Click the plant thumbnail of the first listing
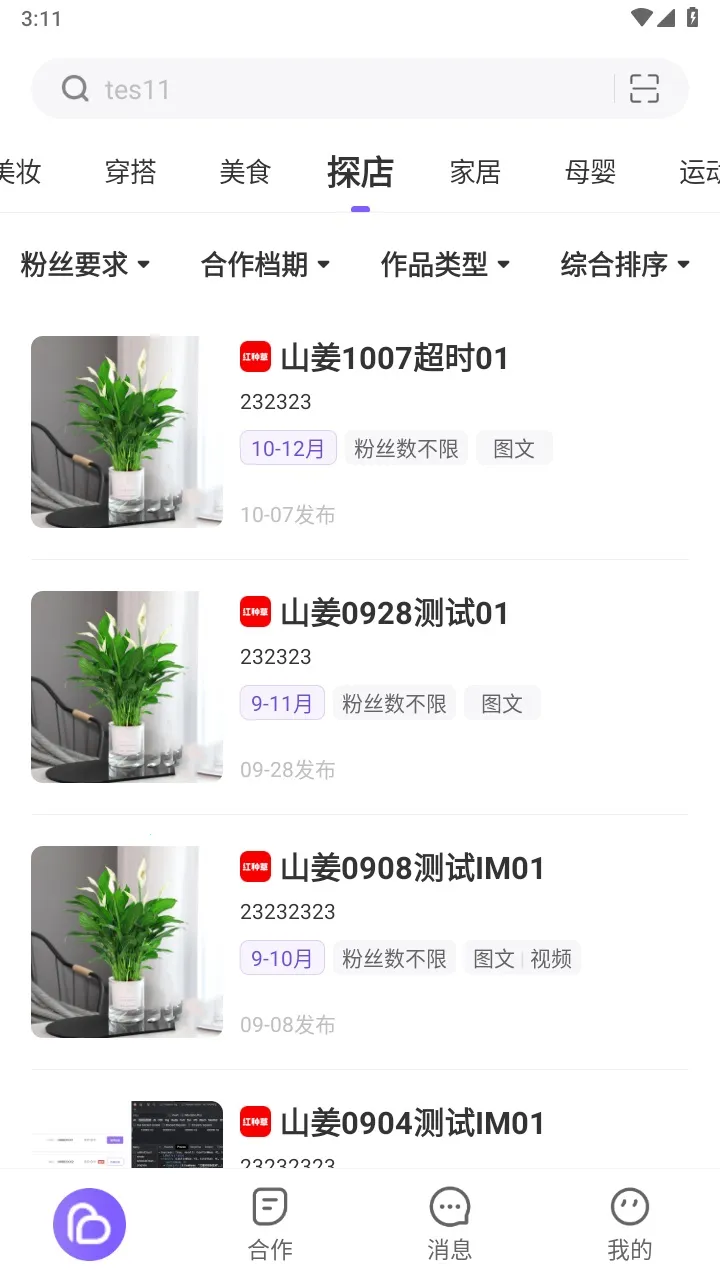Image resolution: width=720 pixels, height=1280 pixels. 127,432
